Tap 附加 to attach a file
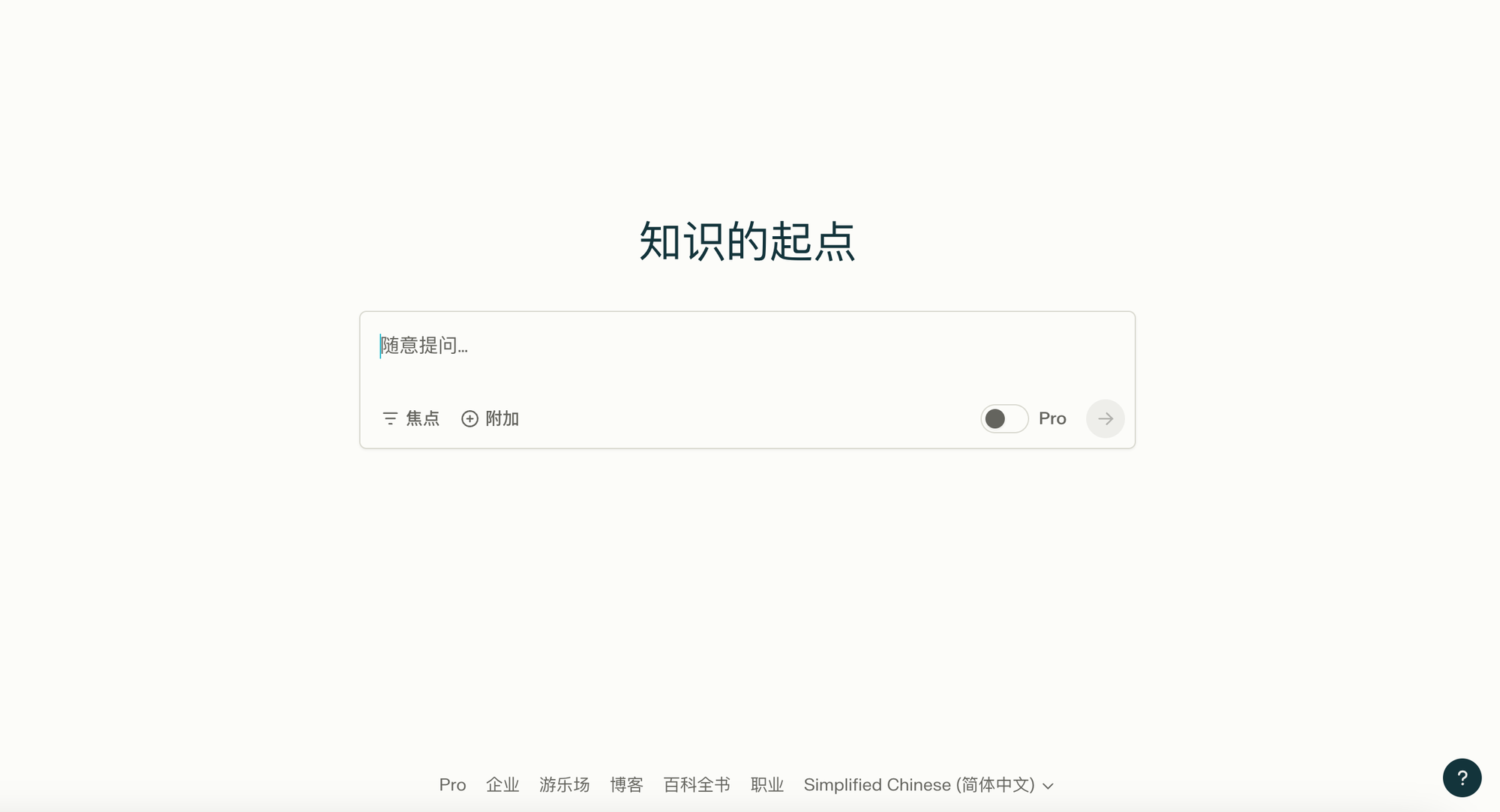Screen dimensions: 1500x812 [490, 418]
